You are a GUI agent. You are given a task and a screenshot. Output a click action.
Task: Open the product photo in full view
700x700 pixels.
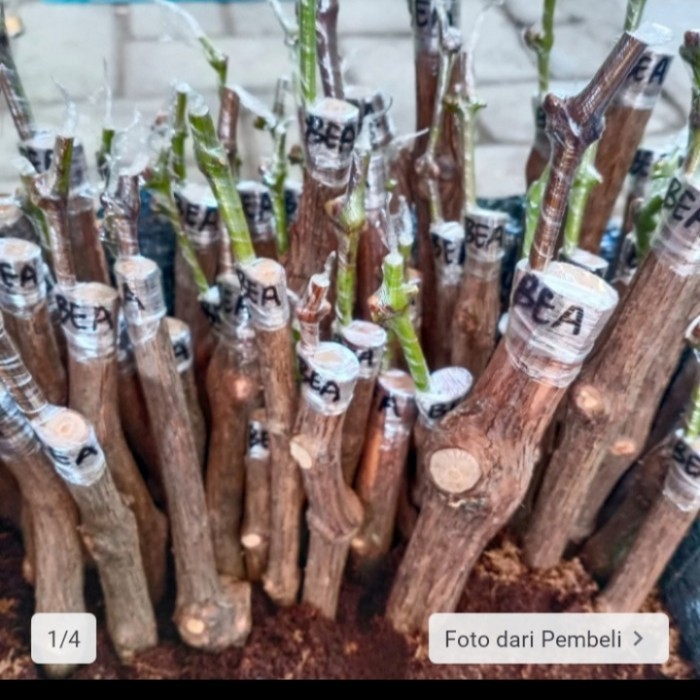pyautogui.click(x=350, y=330)
